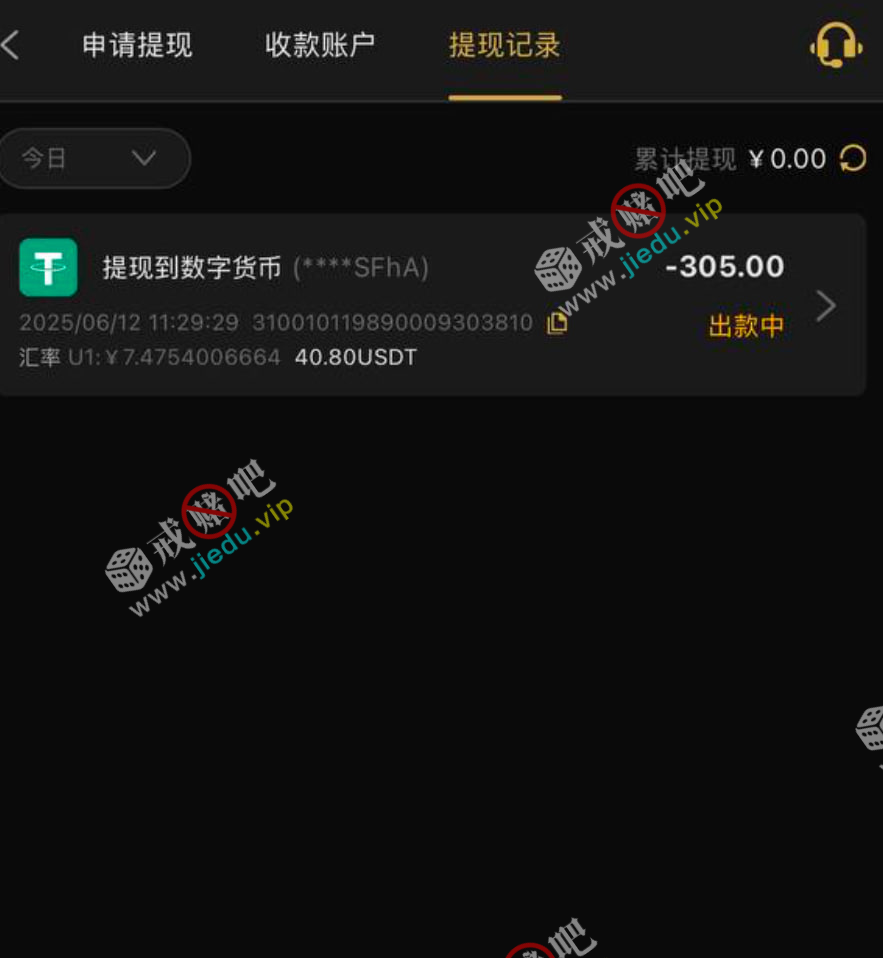Switch to the 收款账户 tab
The image size is (883, 958).
(320, 46)
